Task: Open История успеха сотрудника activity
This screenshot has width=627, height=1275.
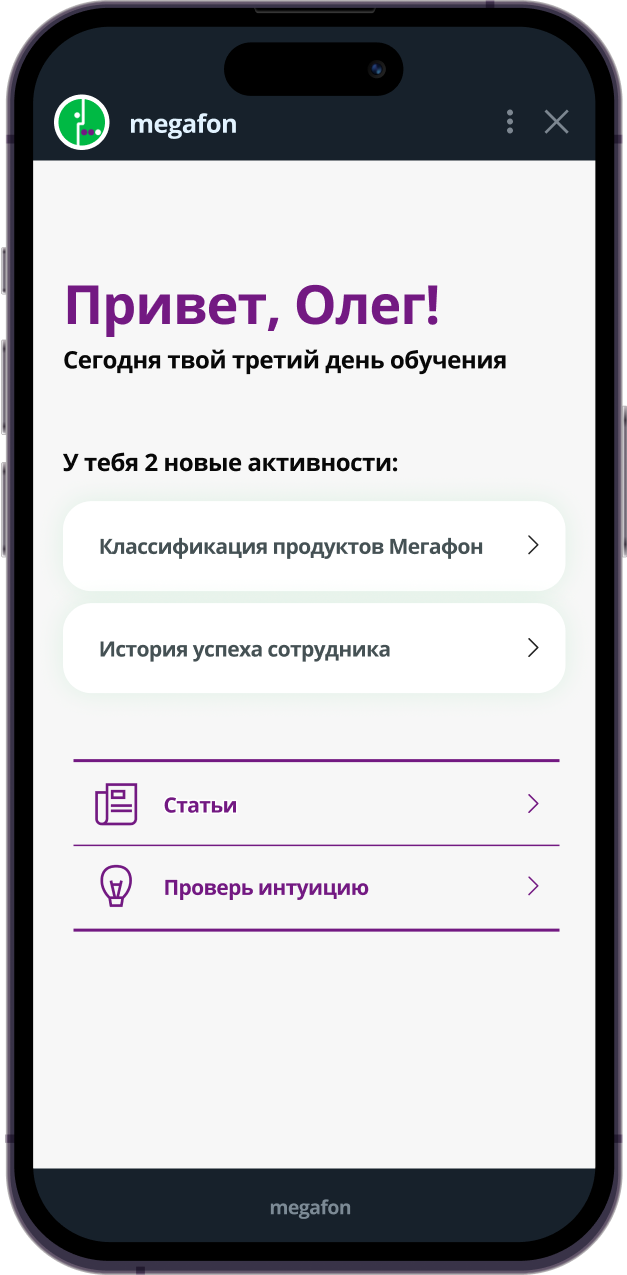Action: pyautogui.click(x=314, y=648)
